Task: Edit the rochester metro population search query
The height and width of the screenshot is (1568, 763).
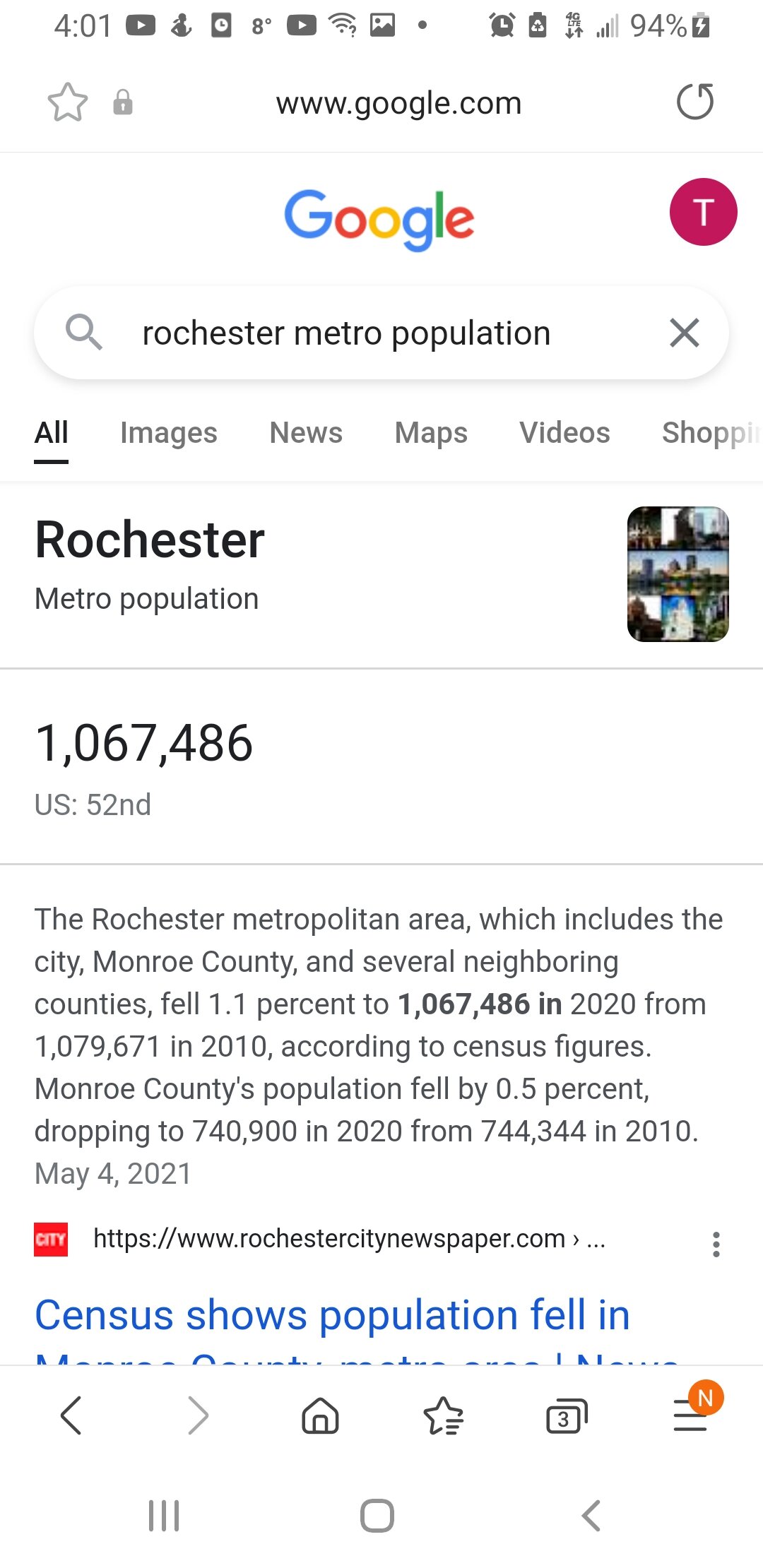Action: [346, 333]
